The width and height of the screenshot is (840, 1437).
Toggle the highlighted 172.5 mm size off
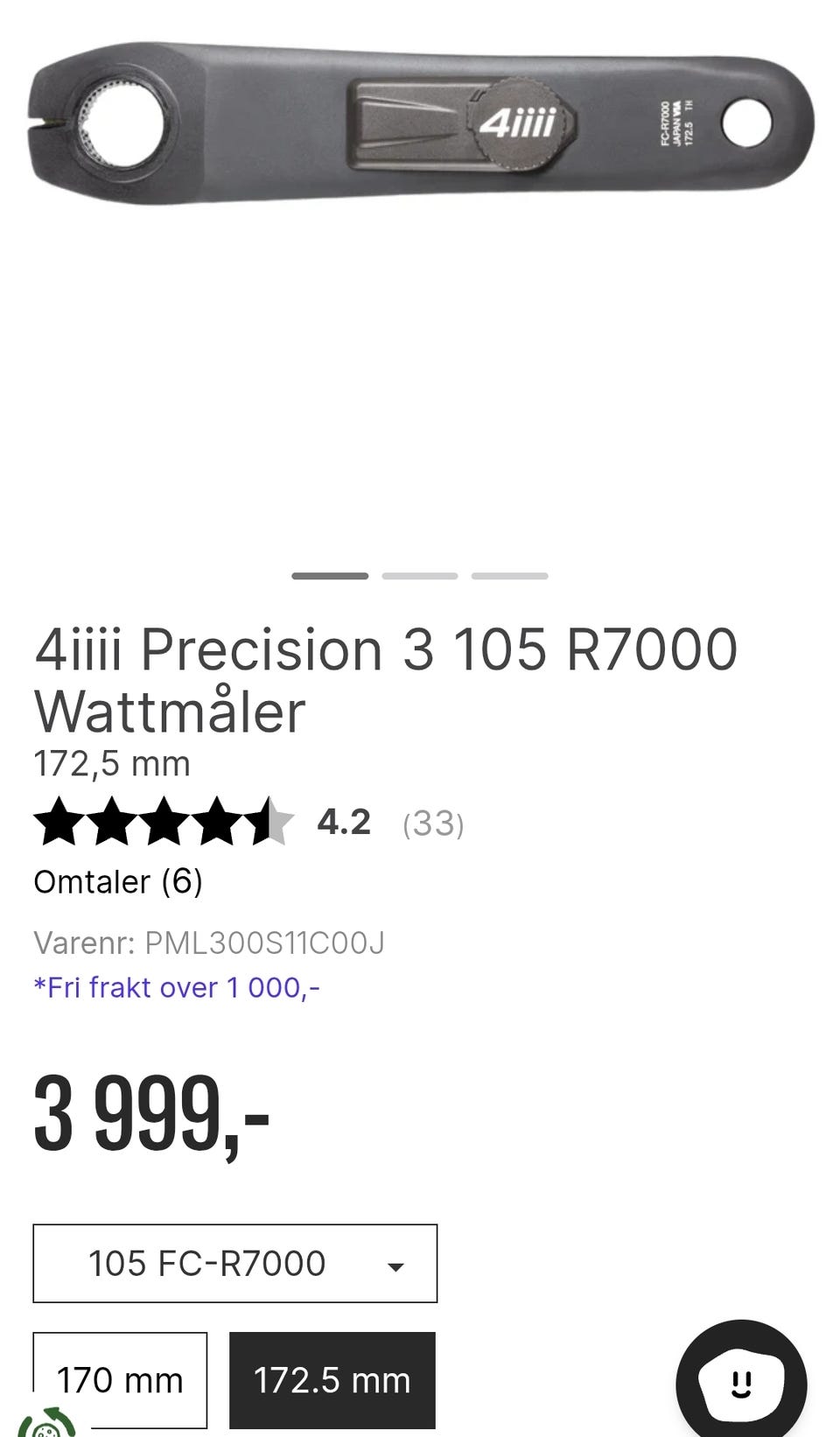click(332, 1381)
